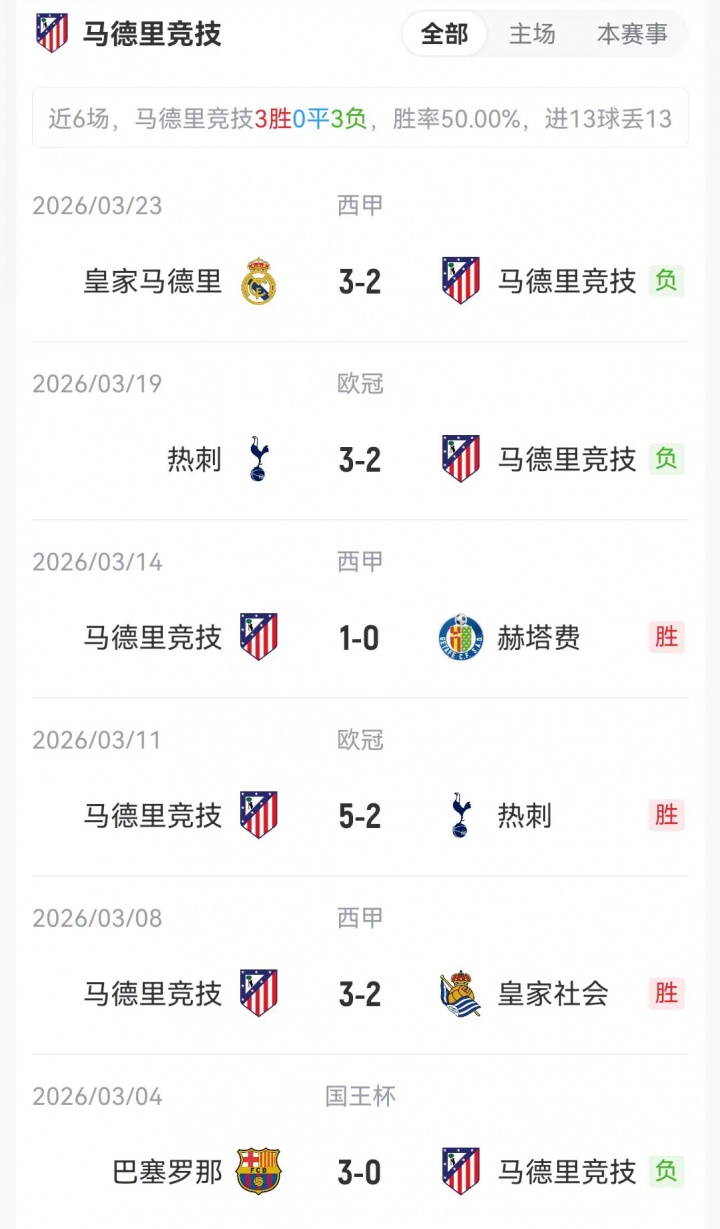
Task: Select the 全部 filter tab
Action: coord(444,34)
